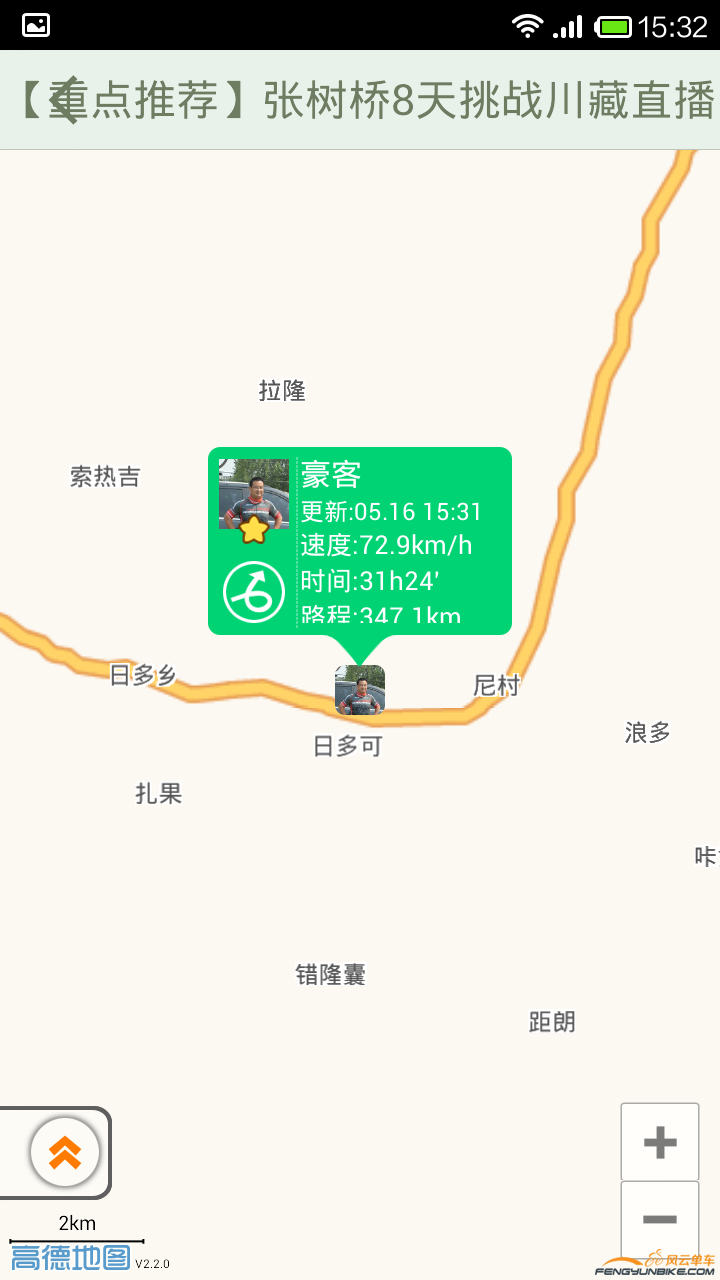Screen dimensions: 720x1280
Task: Collapse the rider info popup for 豪客
Action: click(x=359, y=540)
